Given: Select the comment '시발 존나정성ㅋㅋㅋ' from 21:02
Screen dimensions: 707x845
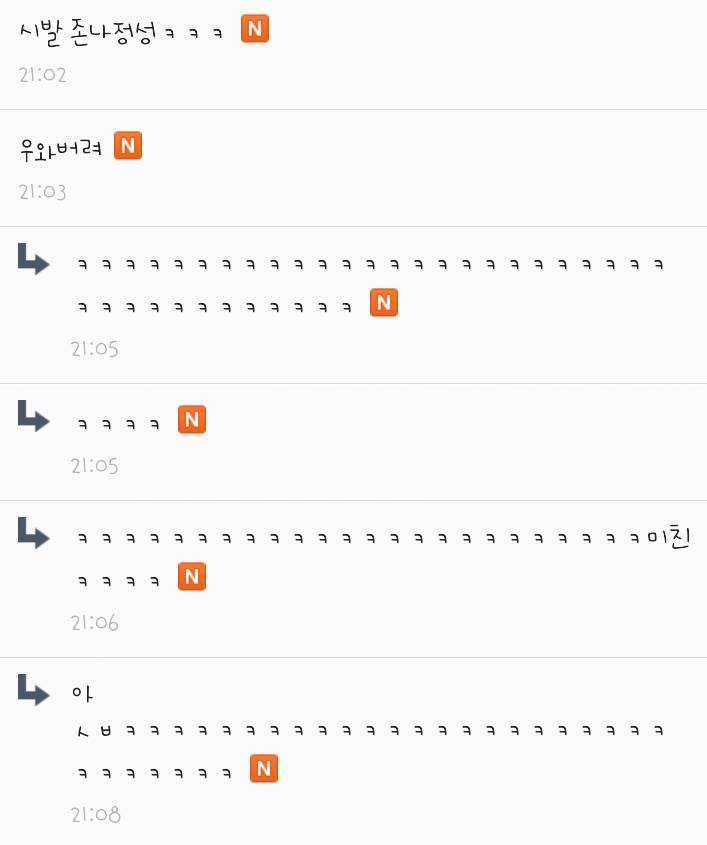Looking at the screenshot, I should [120, 32].
